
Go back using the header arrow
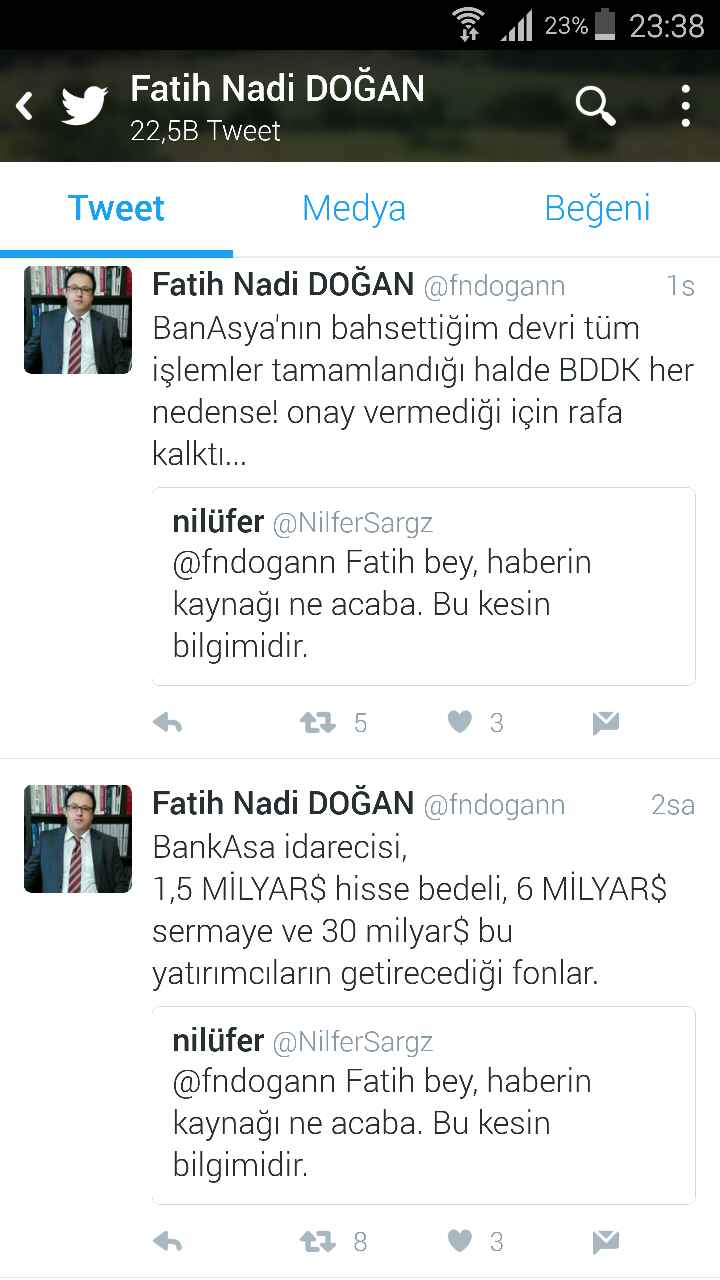tap(25, 106)
